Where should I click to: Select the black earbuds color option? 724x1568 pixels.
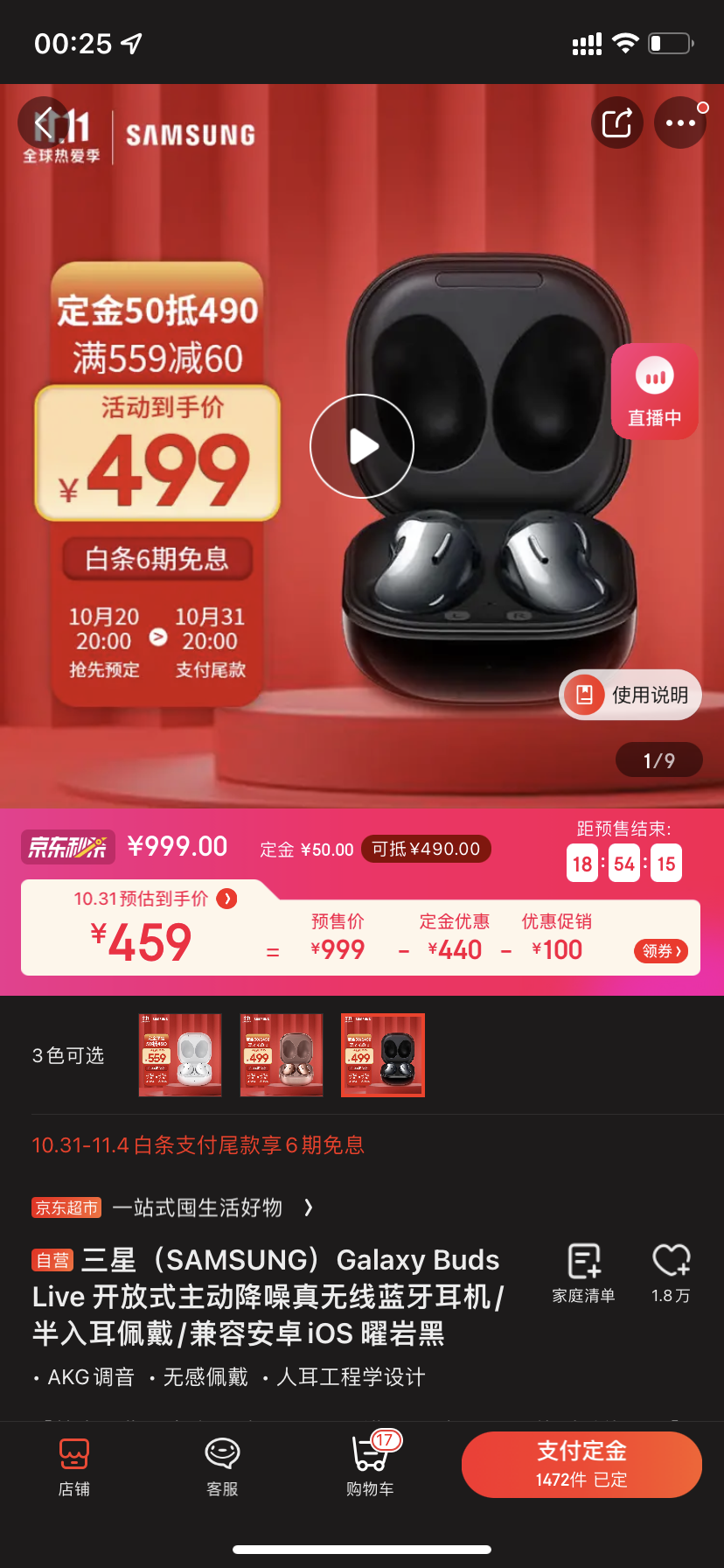[x=383, y=1054]
